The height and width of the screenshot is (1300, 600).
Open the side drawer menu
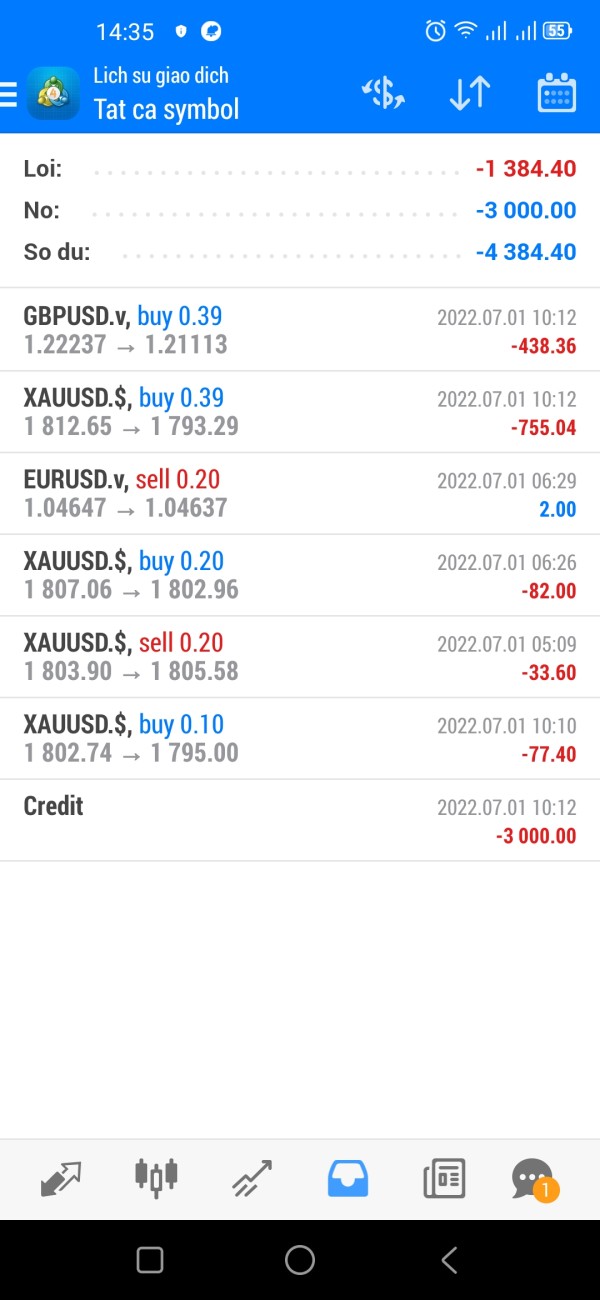coord(10,94)
